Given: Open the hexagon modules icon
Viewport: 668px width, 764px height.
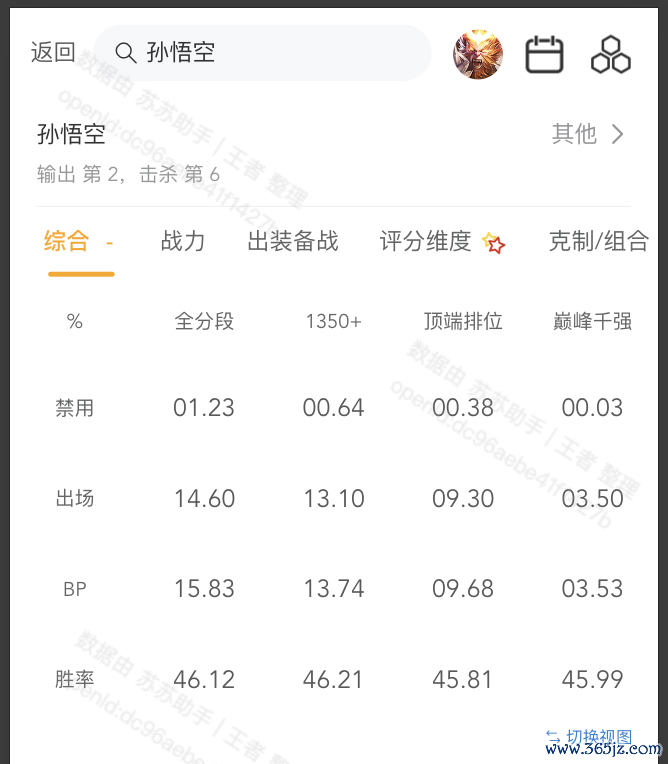Looking at the screenshot, I should coord(611,54).
